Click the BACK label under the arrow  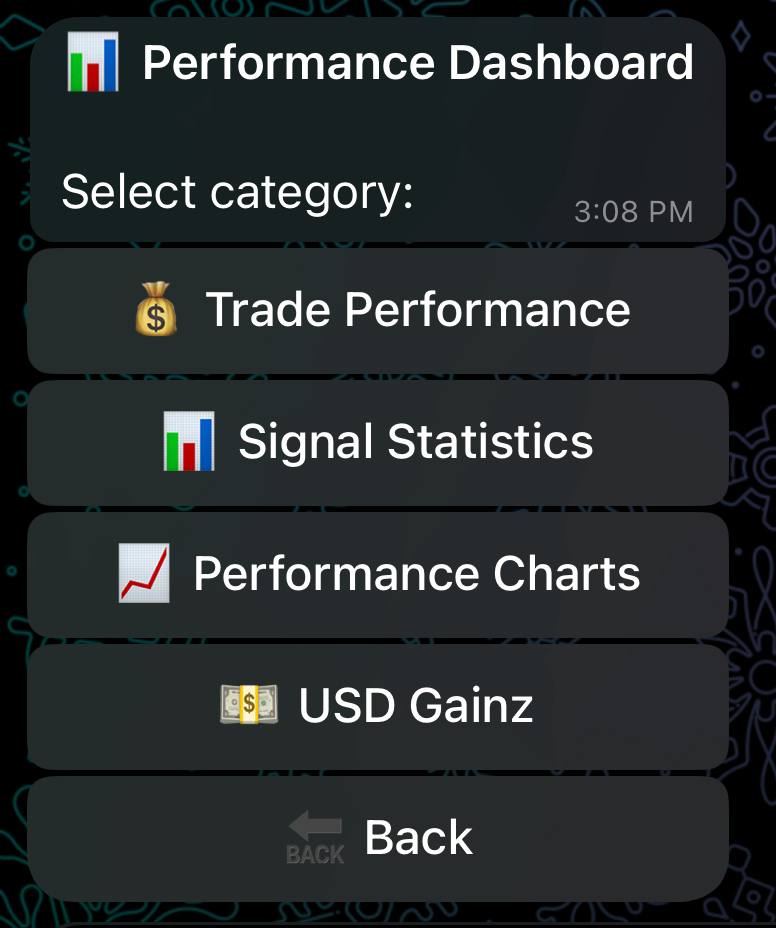316,856
